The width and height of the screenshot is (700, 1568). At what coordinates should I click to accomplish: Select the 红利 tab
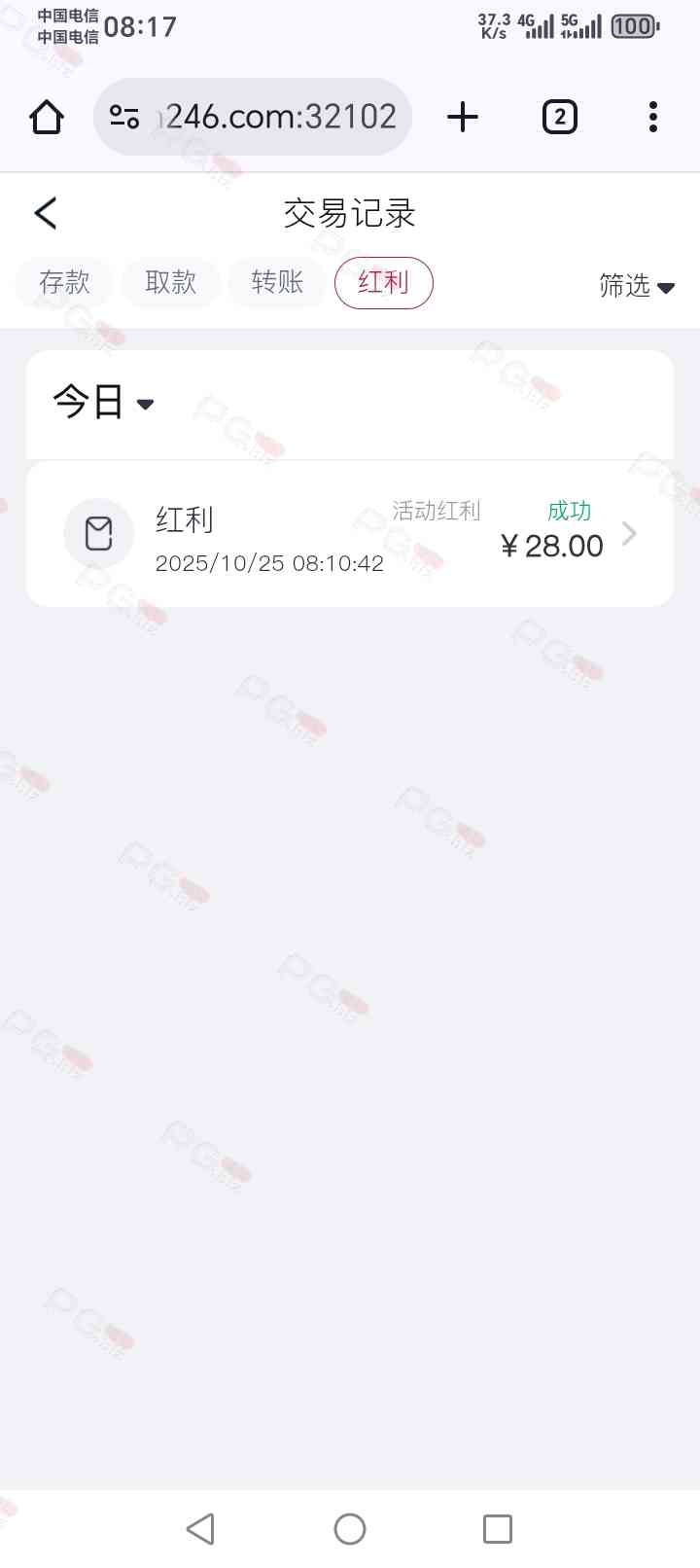(x=383, y=283)
